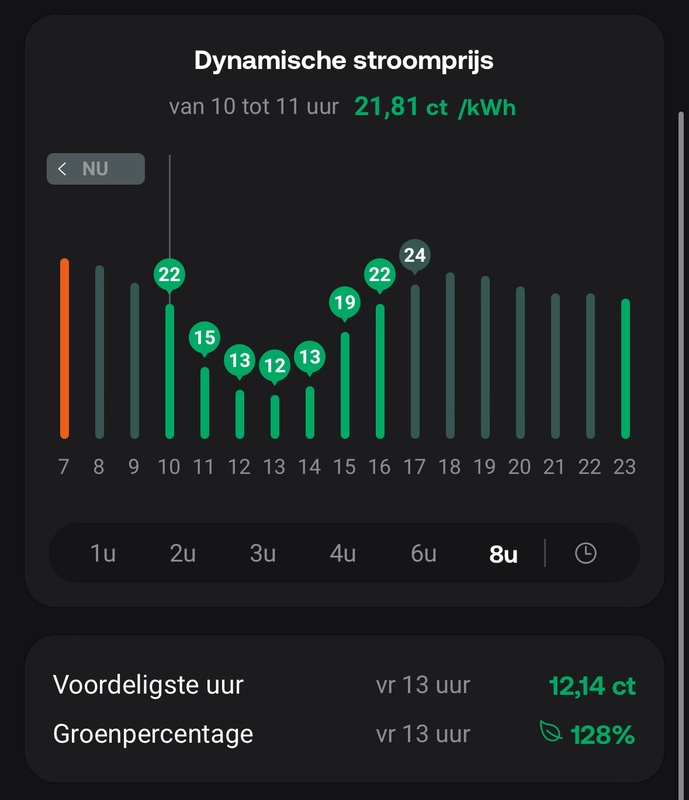The image size is (689, 800).
Task: Pick the 6u duration option
Action: (423, 553)
